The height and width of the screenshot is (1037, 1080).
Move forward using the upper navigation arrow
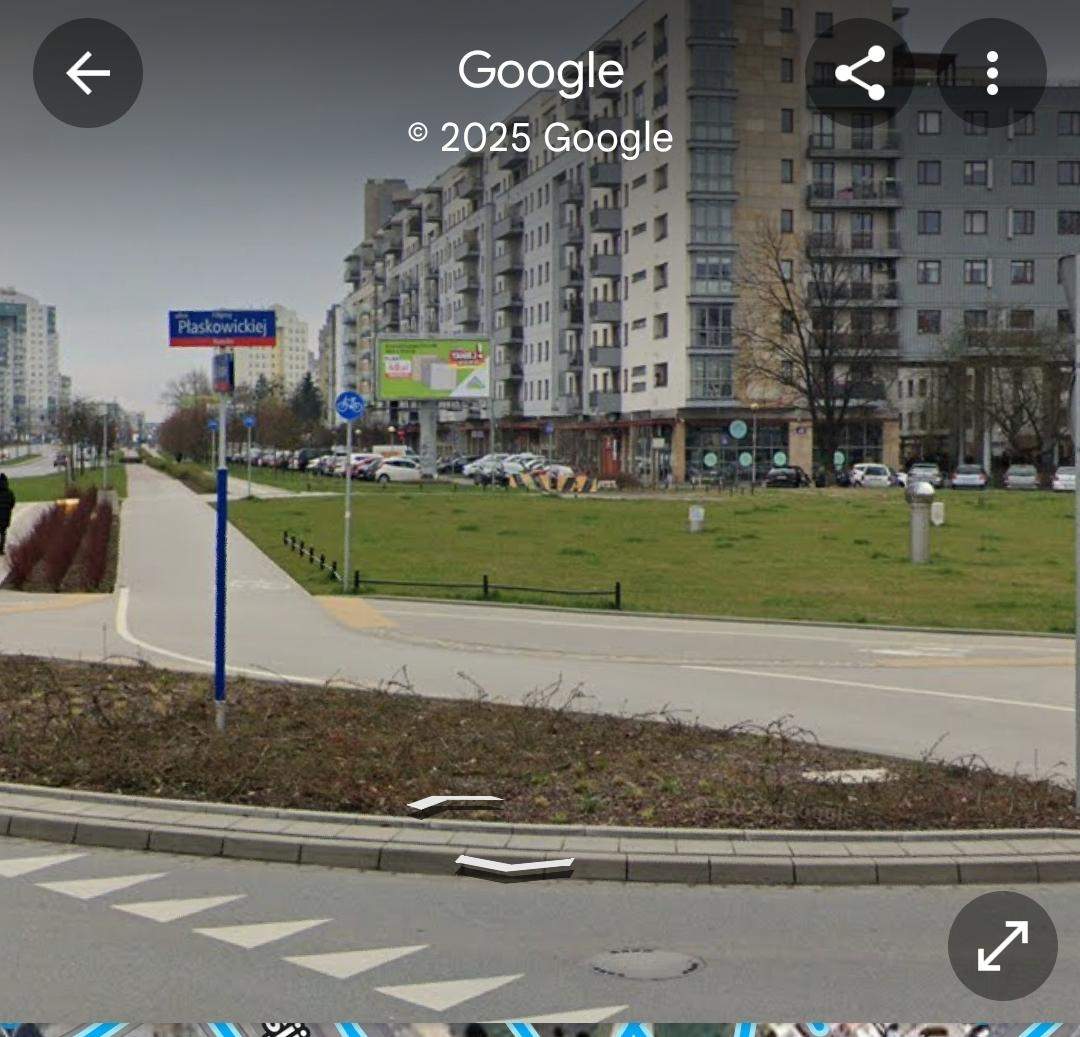click(455, 802)
